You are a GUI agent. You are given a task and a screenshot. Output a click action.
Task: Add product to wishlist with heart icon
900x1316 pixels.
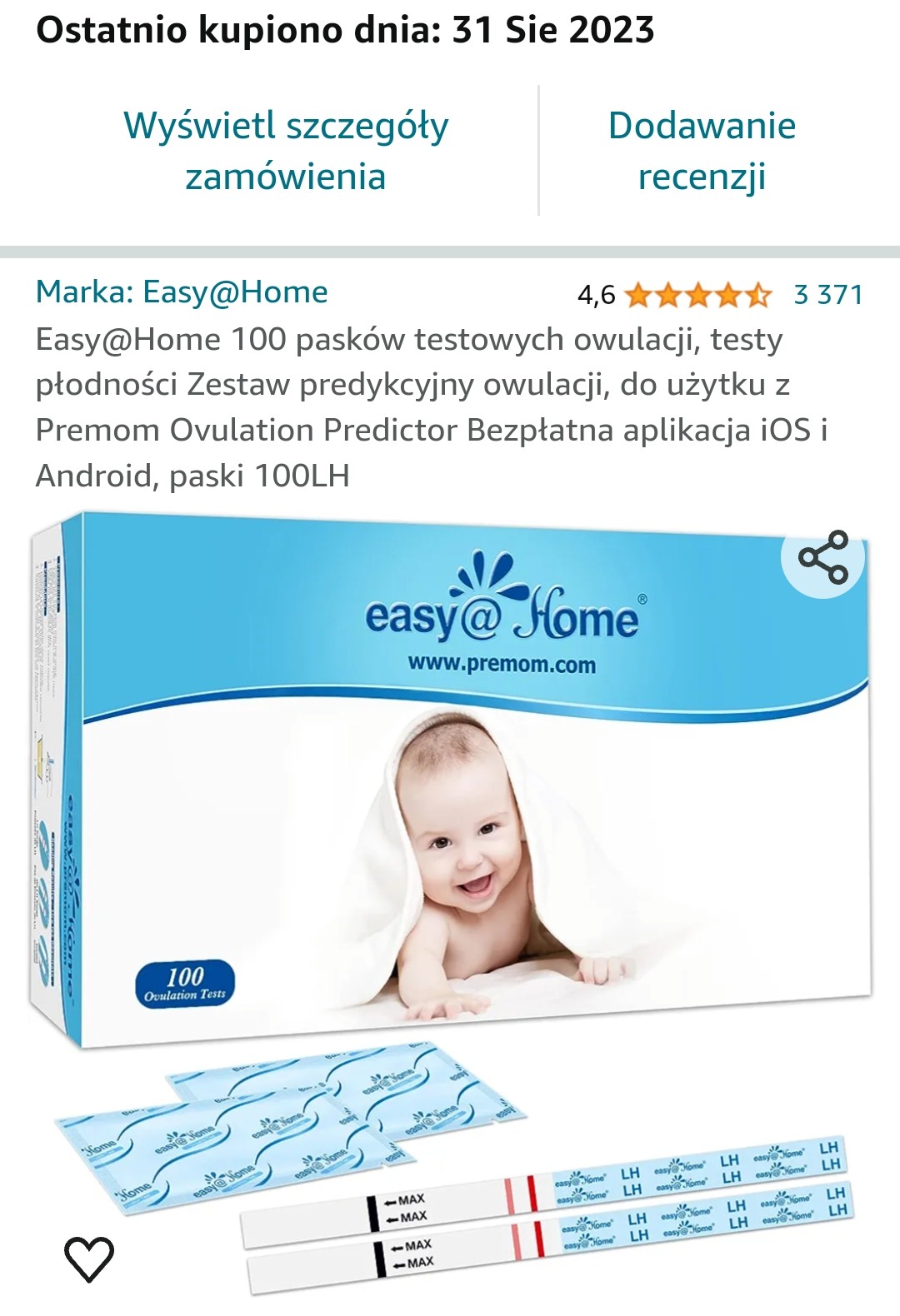coord(89,1259)
